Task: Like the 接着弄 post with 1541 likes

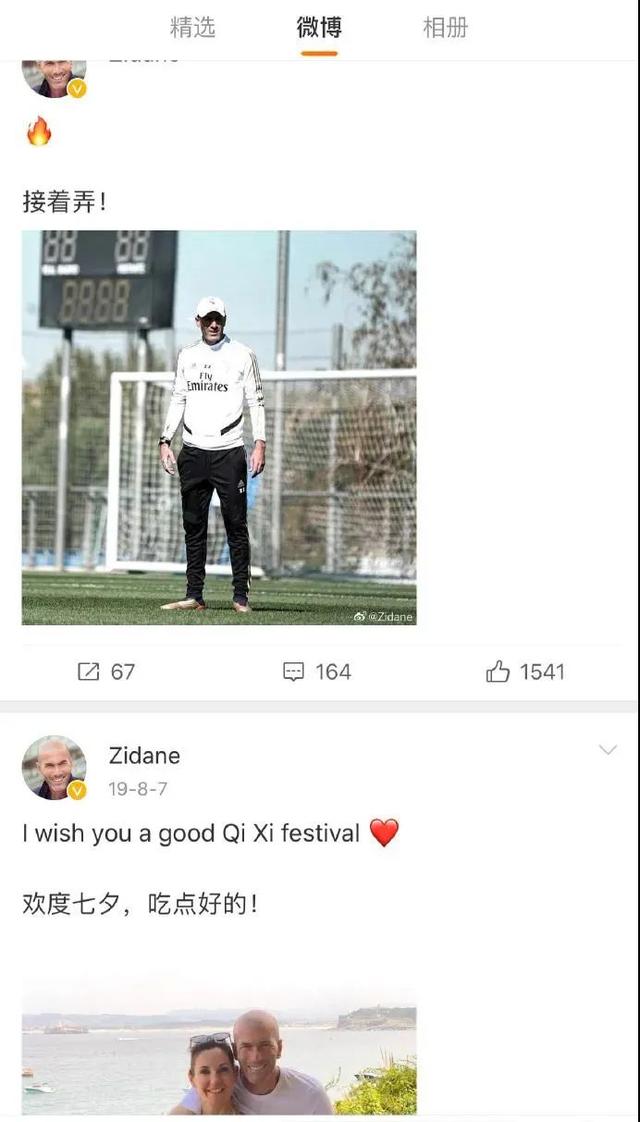Action: (525, 672)
